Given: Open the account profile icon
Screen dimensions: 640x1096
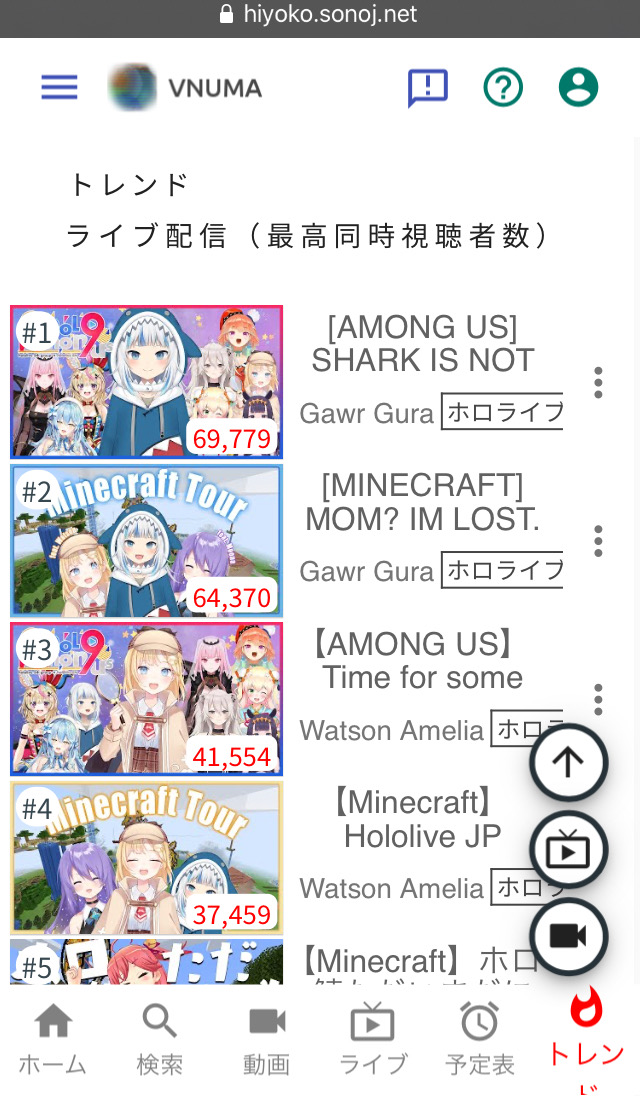Looking at the screenshot, I should [x=579, y=88].
